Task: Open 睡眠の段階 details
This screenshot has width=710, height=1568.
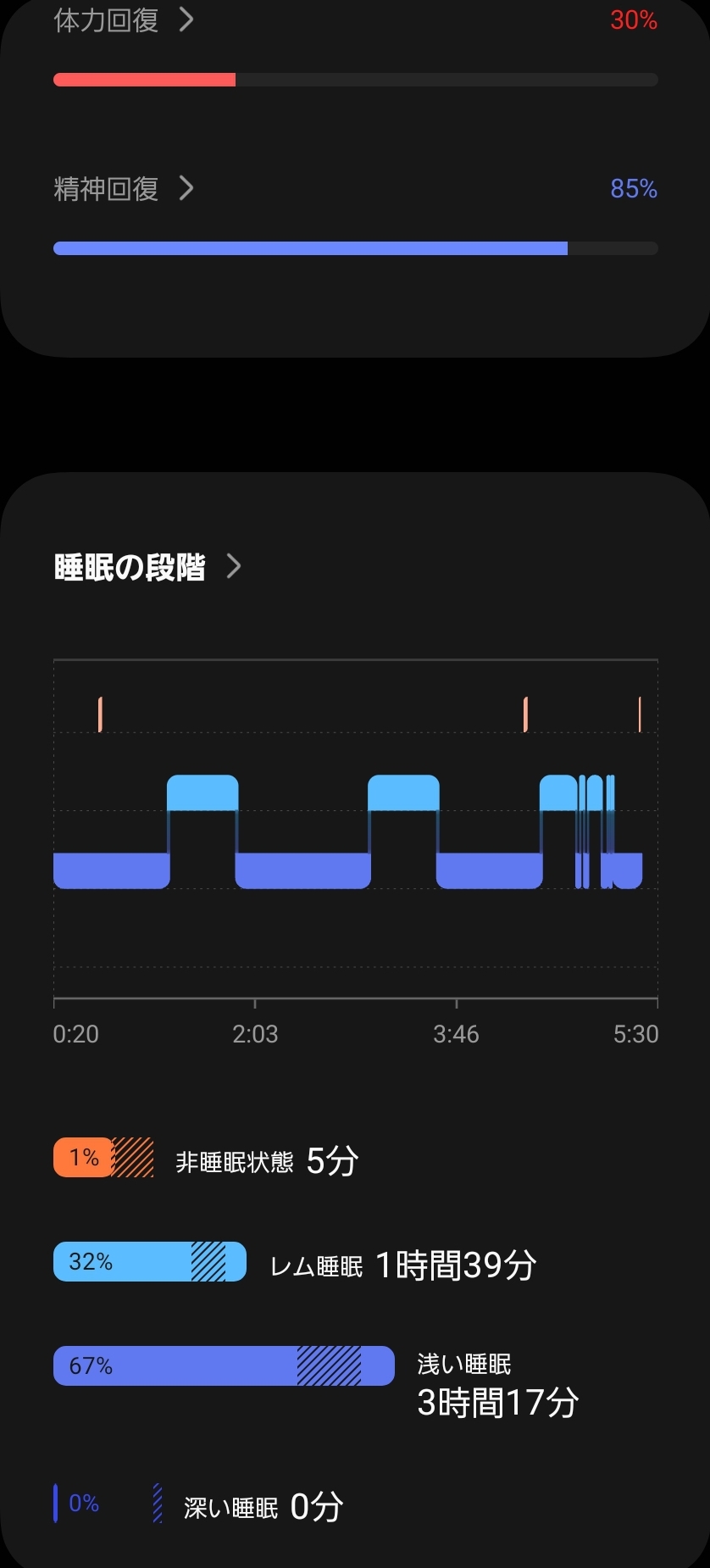Action: click(147, 566)
